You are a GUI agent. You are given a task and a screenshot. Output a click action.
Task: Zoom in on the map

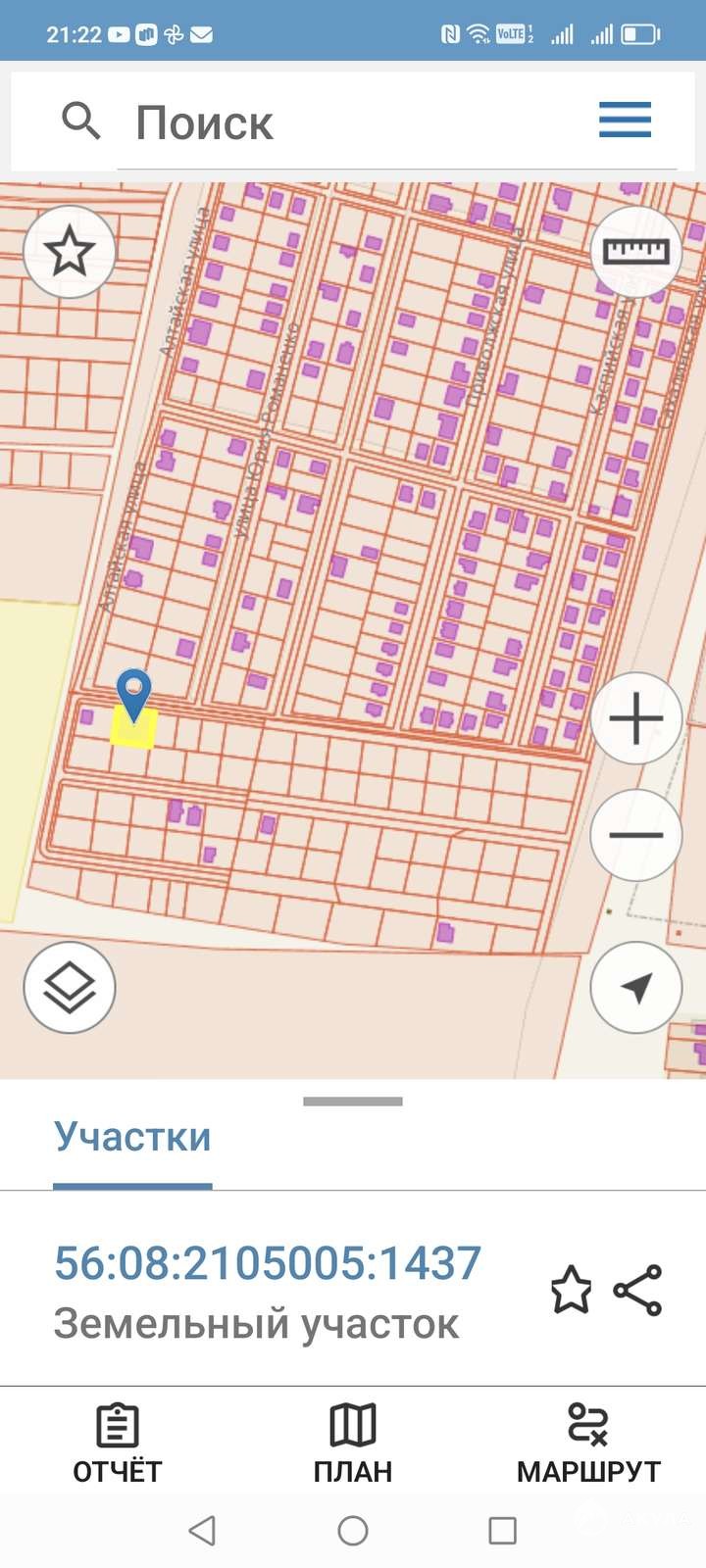pyautogui.click(x=636, y=719)
